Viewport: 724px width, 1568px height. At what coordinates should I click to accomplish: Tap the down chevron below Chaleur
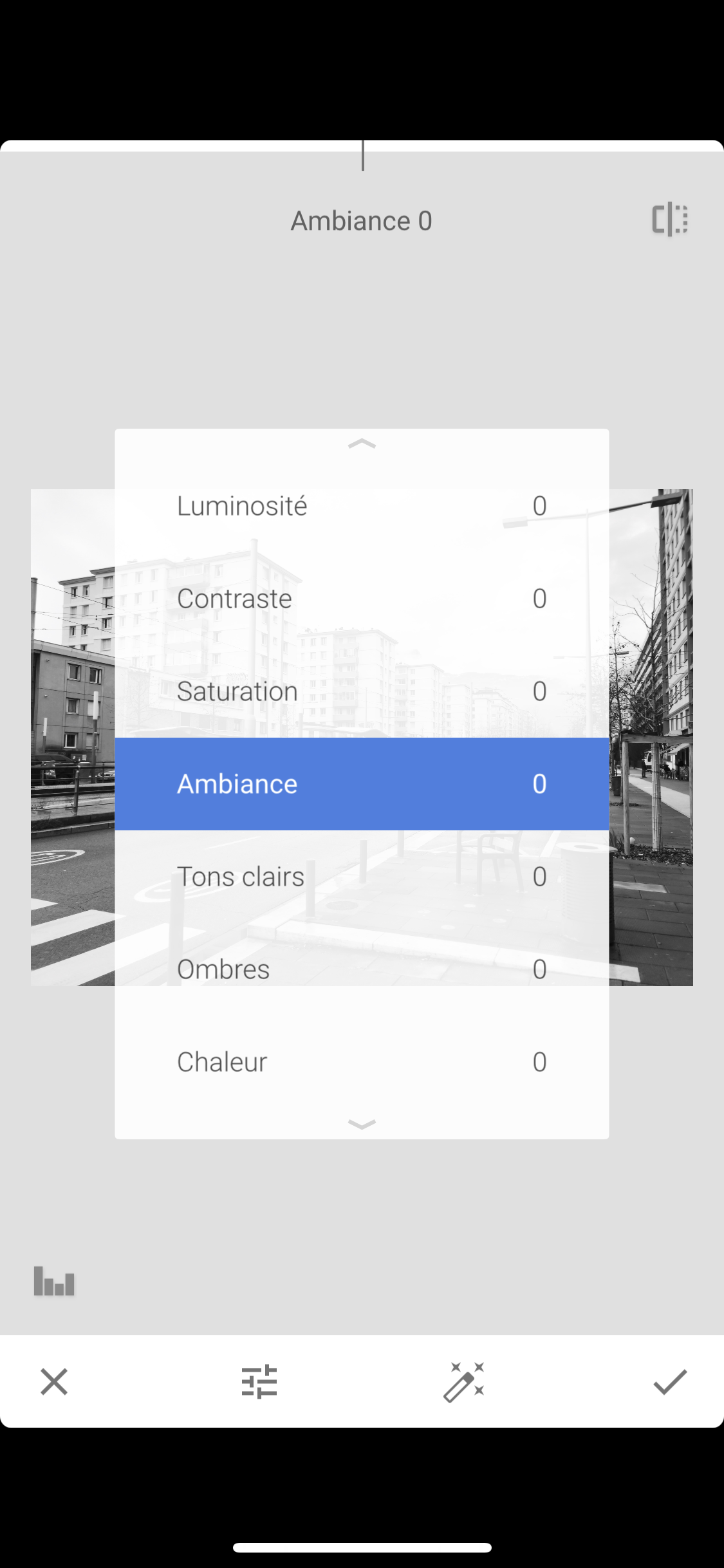[362, 1124]
